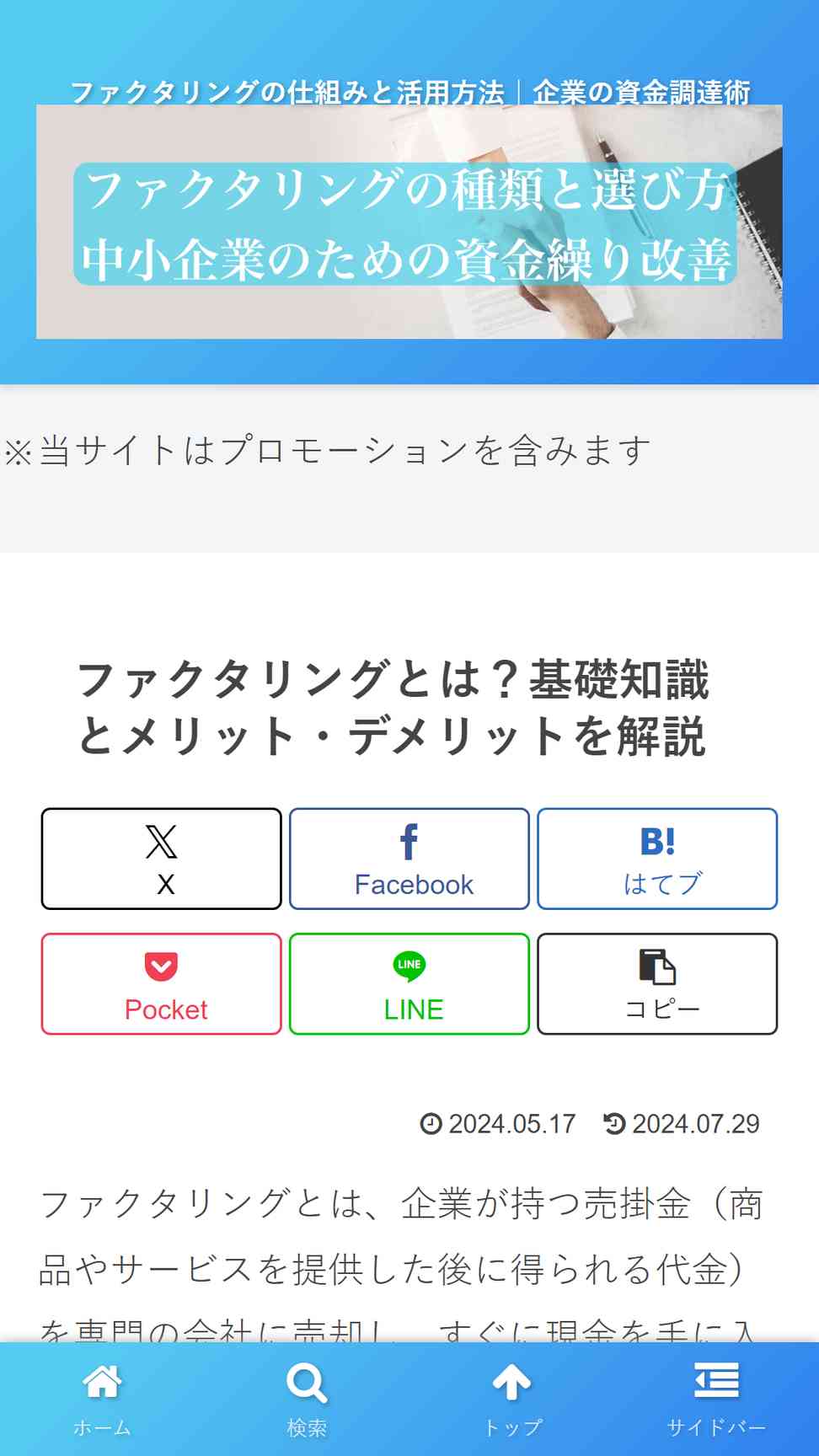819x1456 pixels.
Task: Share this article on X
Action: [162, 859]
